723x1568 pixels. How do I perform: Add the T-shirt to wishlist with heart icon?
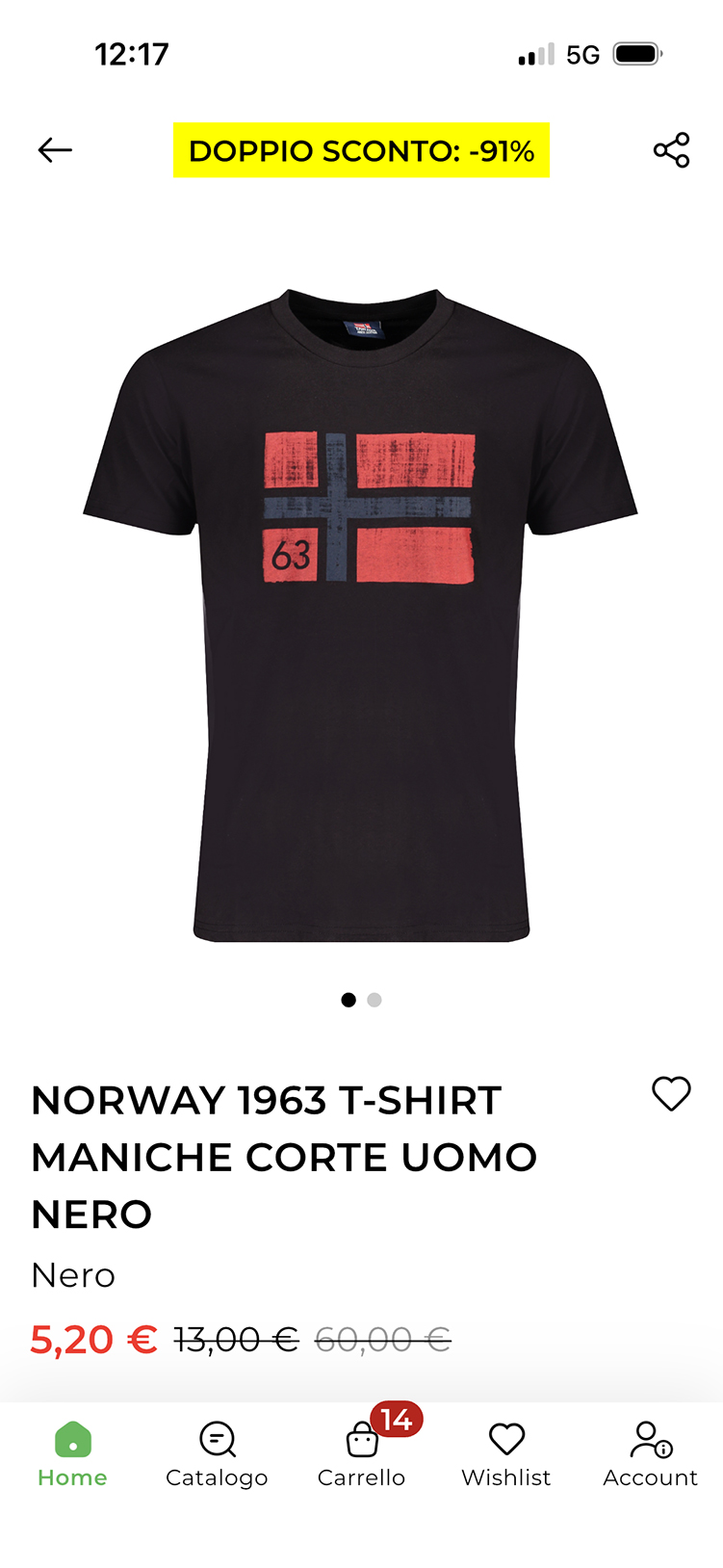[671, 1094]
